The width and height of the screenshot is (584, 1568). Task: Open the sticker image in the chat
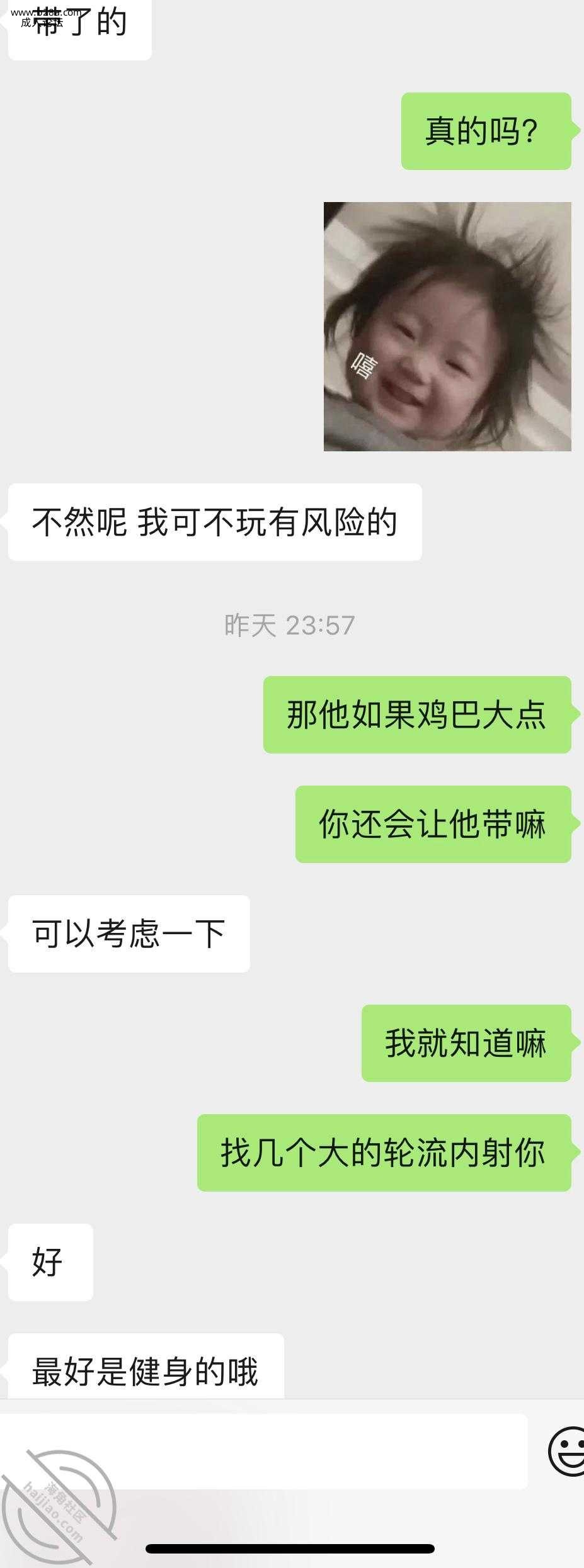[x=447, y=326]
